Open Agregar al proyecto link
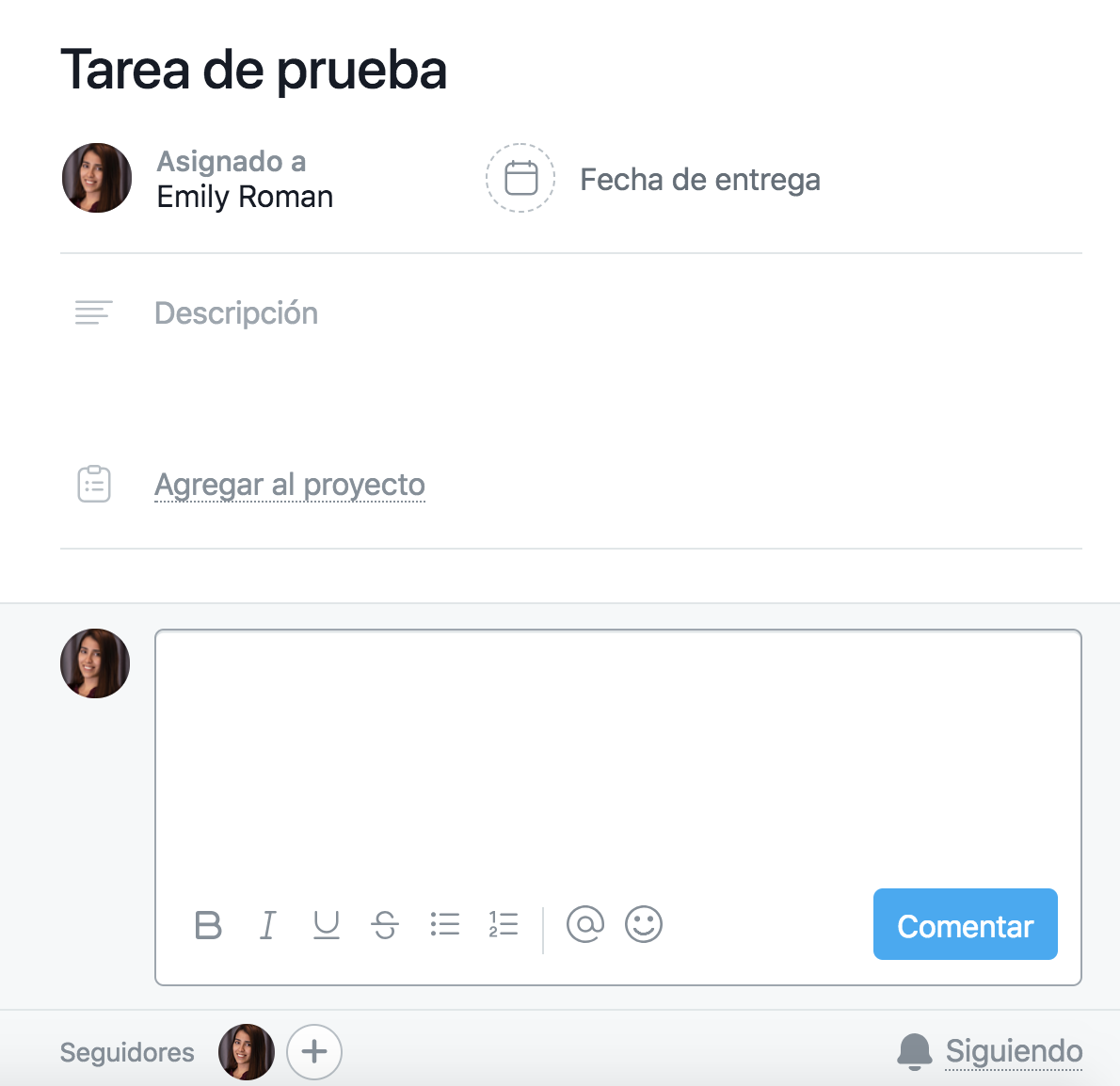1120x1086 pixels. 289,485
